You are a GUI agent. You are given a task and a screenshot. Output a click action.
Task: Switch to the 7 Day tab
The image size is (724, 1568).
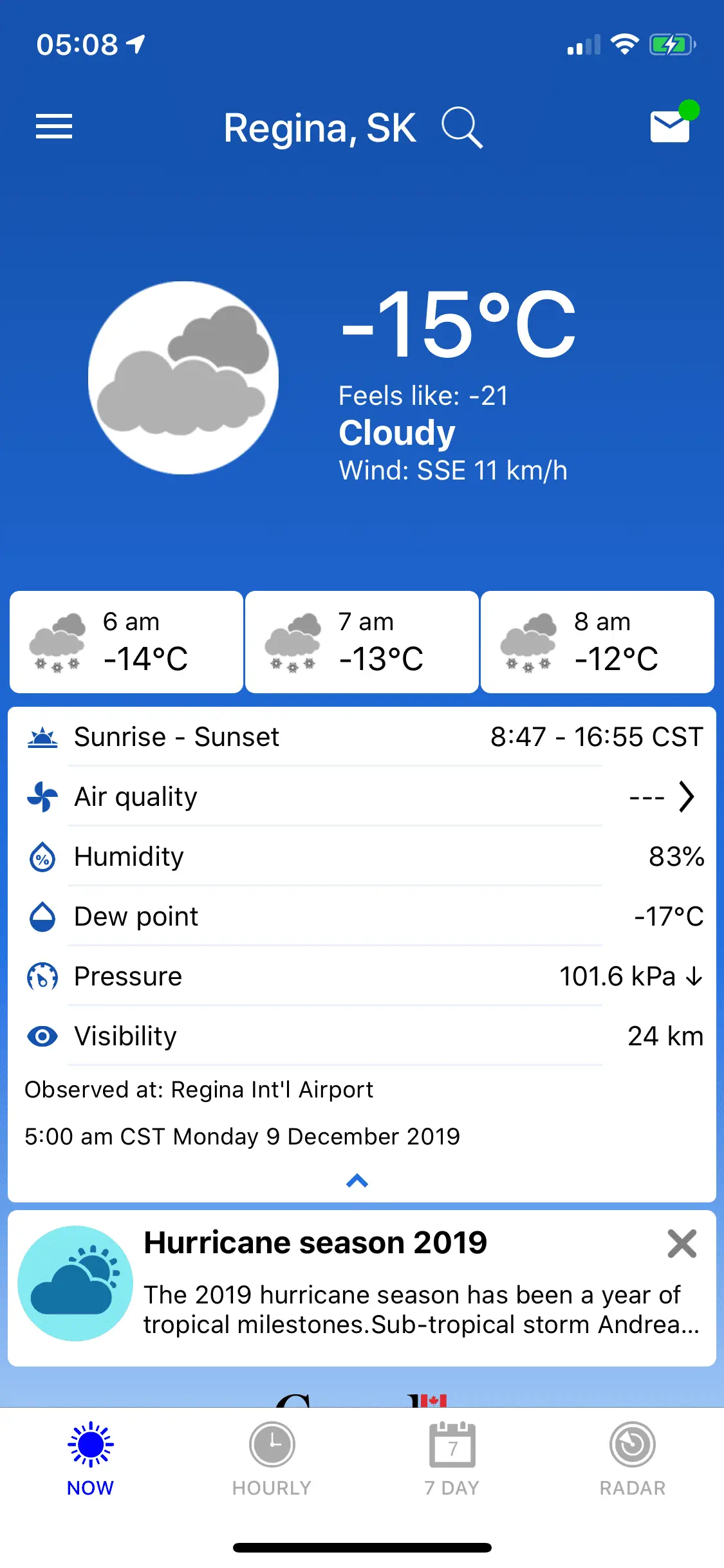[452, 1459]
